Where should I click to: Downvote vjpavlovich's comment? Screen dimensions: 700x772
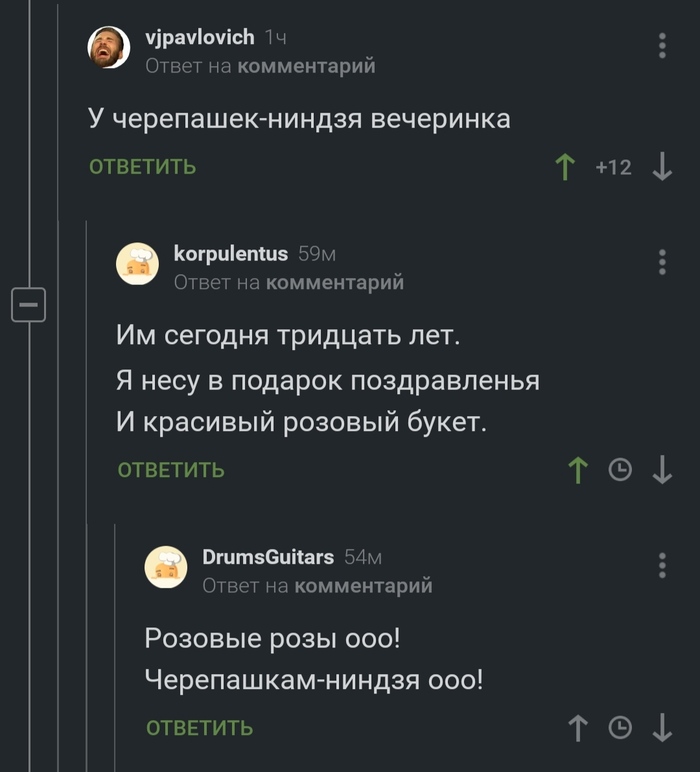(662, 167)
